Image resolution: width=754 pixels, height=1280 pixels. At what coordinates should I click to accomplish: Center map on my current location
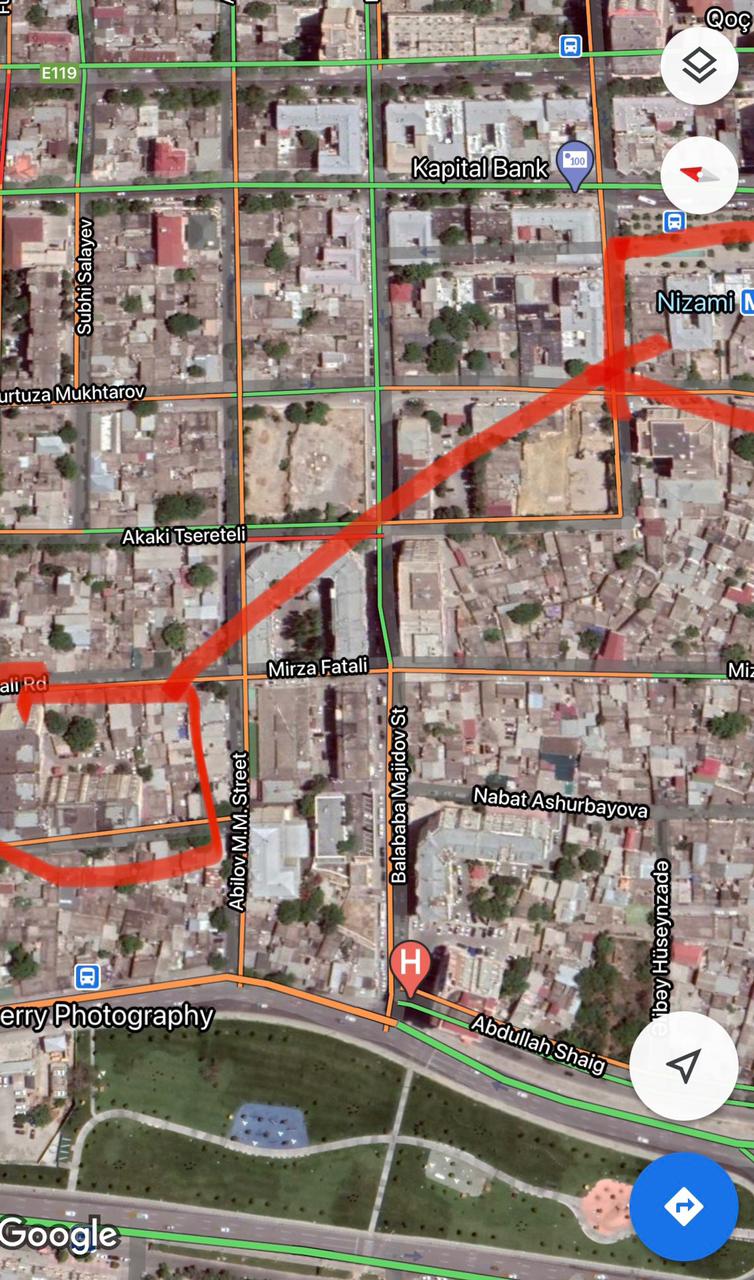coord(684,1065)
